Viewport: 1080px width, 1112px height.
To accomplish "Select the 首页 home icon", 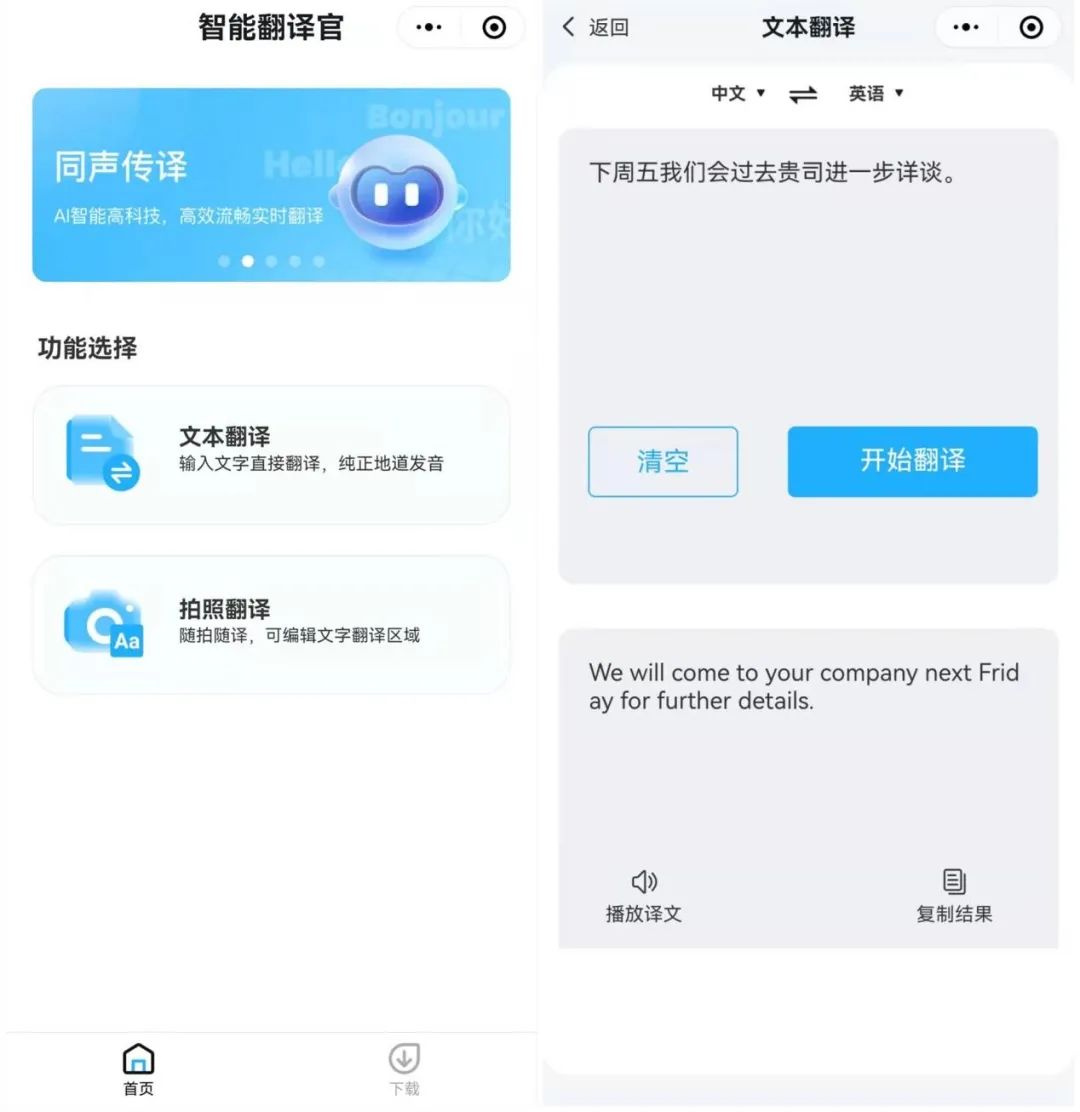I will 138,1055.
